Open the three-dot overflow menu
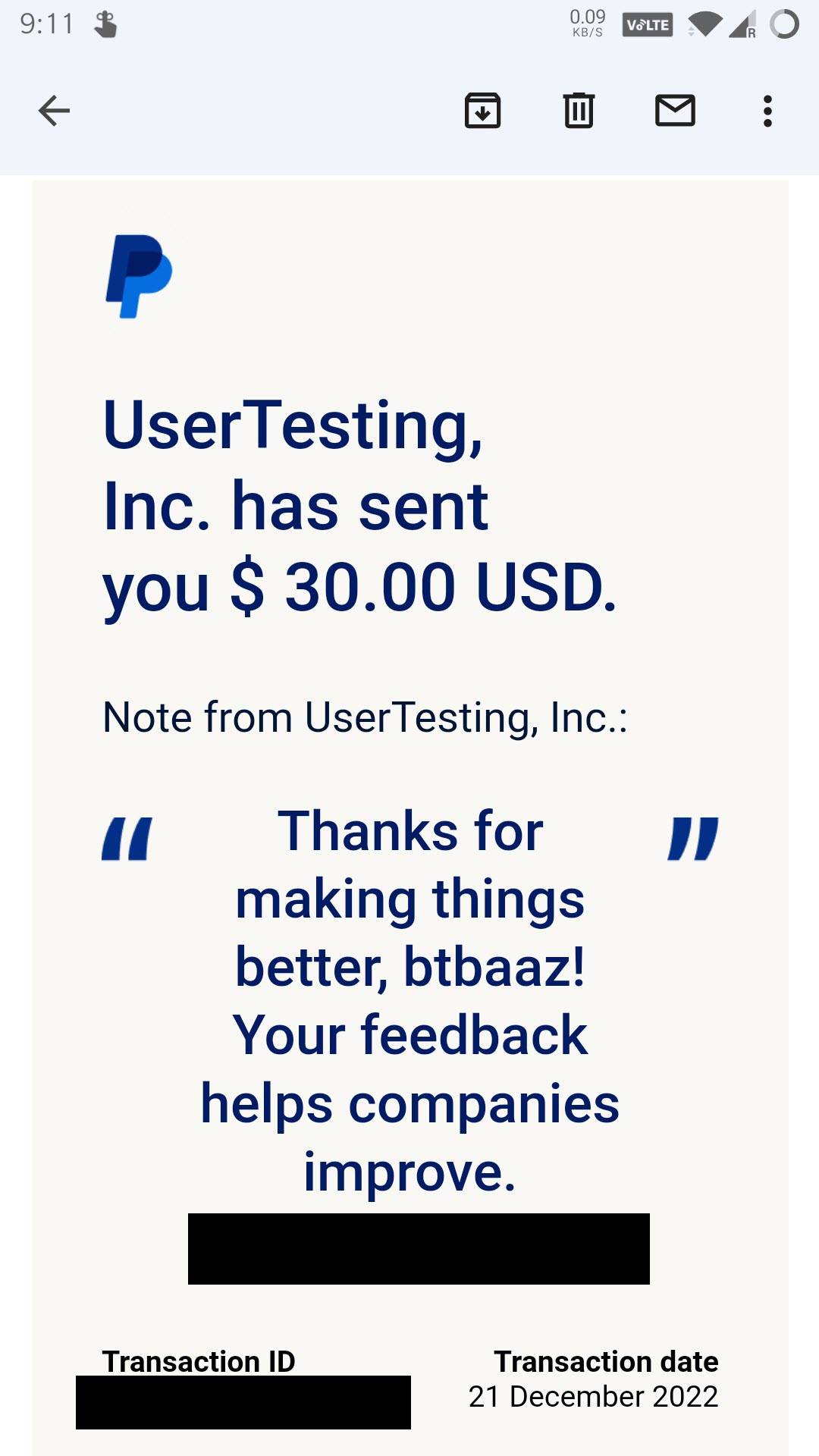The width and height of the screenshot is (819, 1456). pos(767,111)
